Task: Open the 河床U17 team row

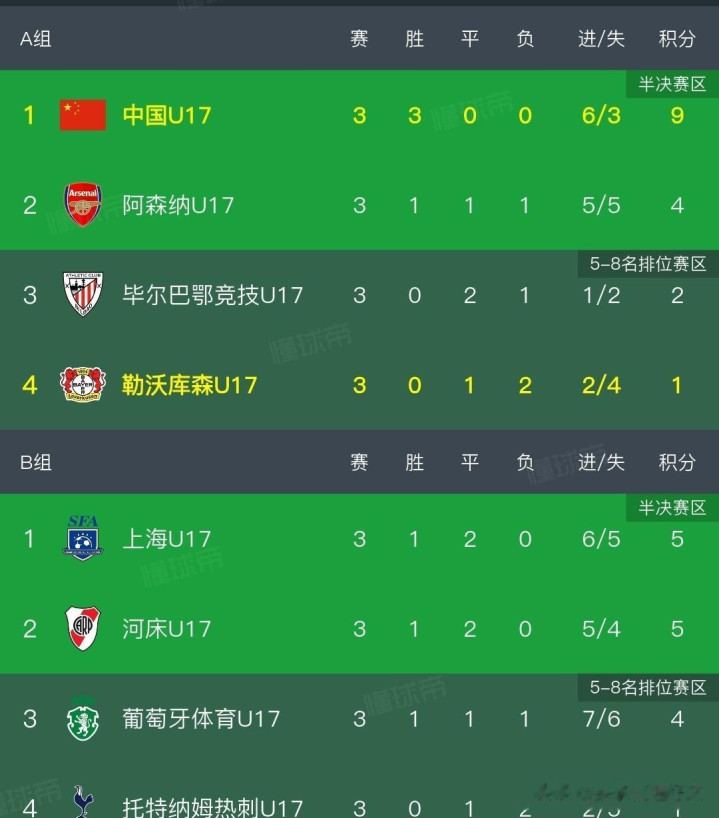Action: (x=360, y=629)
